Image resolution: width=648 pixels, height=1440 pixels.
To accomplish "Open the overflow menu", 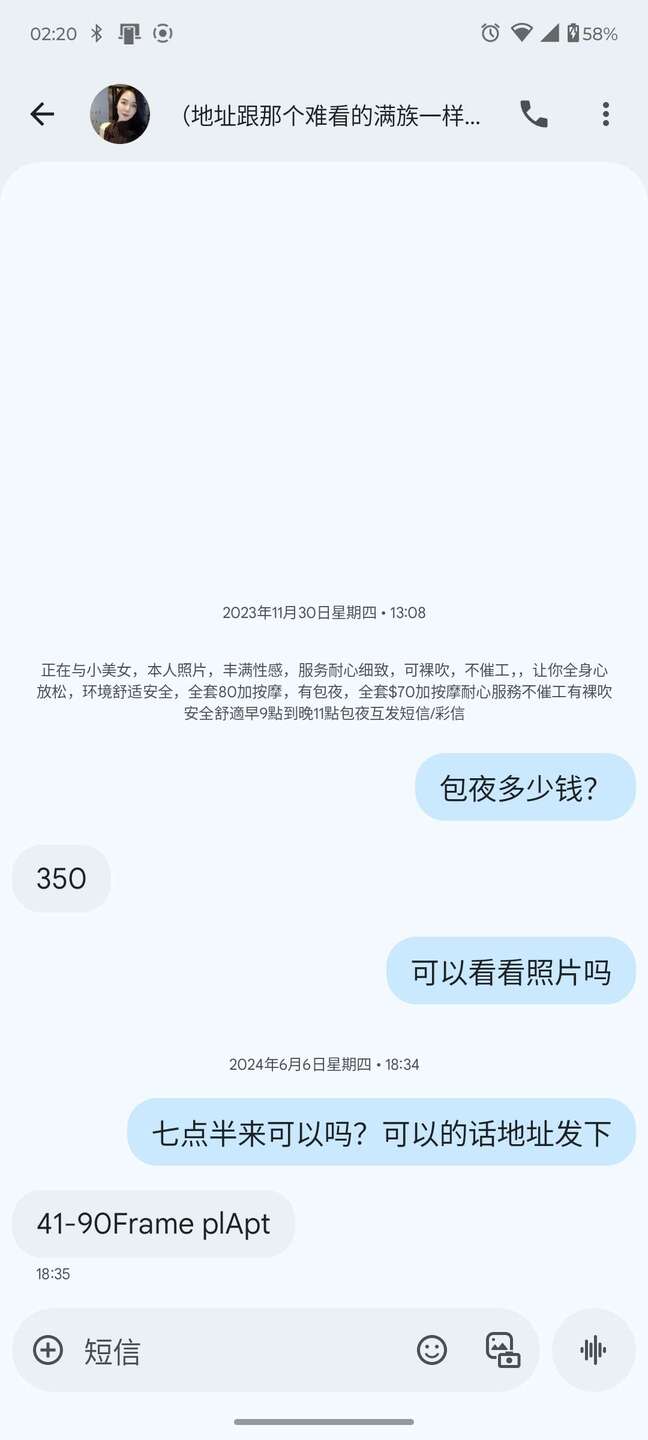I will point(605,114).
